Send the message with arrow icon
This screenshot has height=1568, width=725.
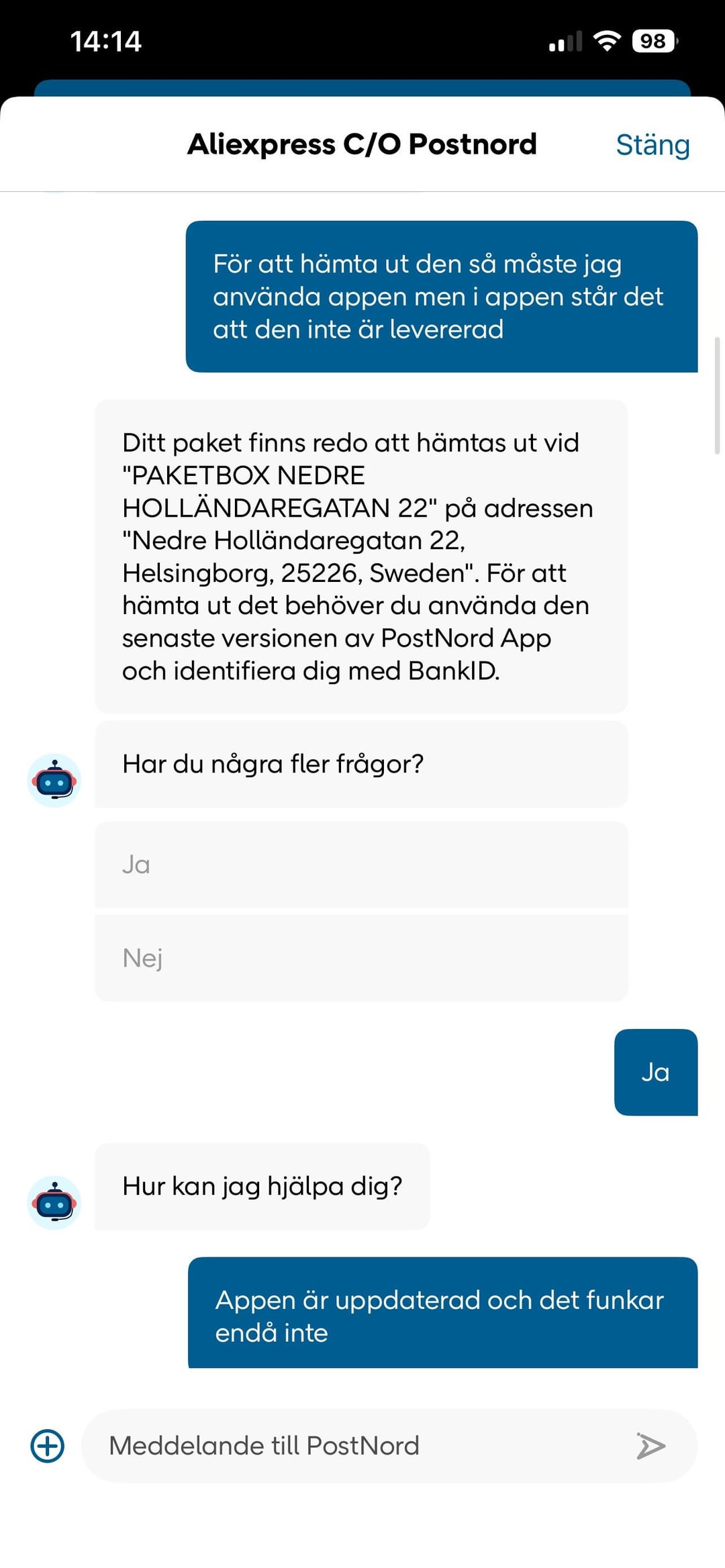pyautogui.click(x=650, y=1446)
